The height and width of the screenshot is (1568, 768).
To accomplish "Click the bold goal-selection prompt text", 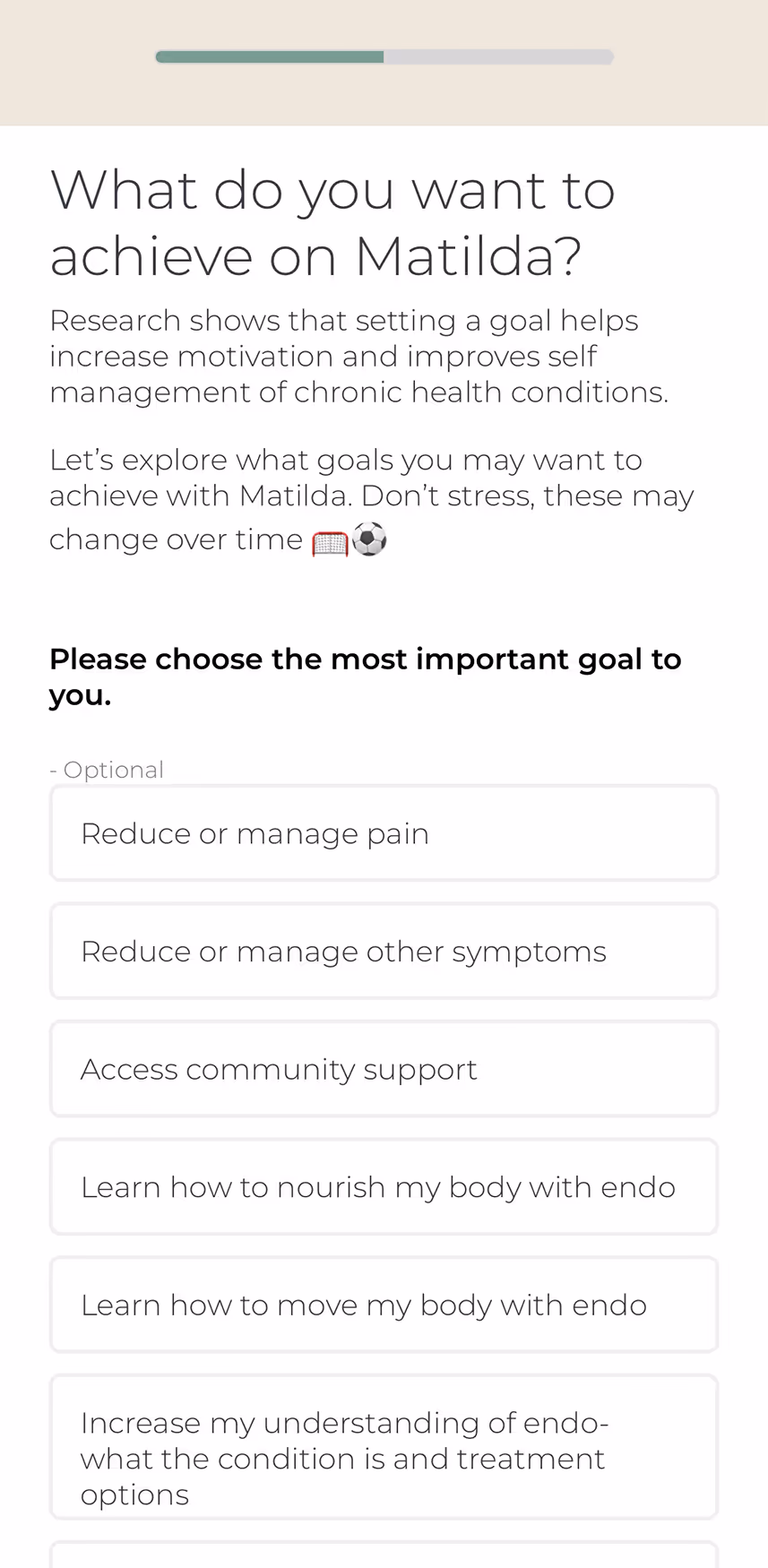I will click(366, 676).
